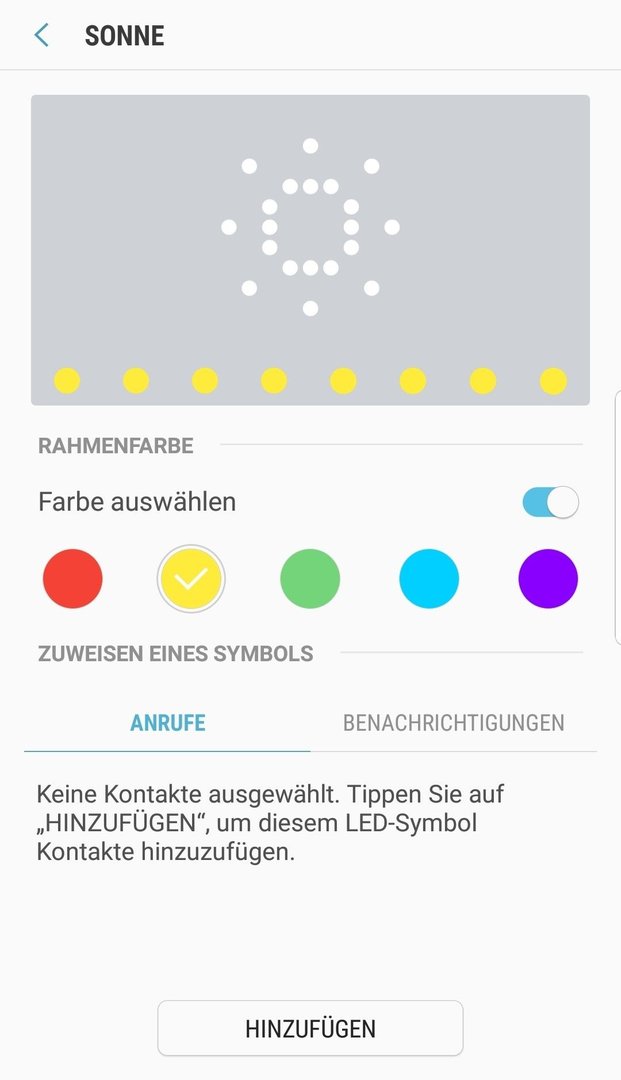Select the cyan frame color

point(429,579)
